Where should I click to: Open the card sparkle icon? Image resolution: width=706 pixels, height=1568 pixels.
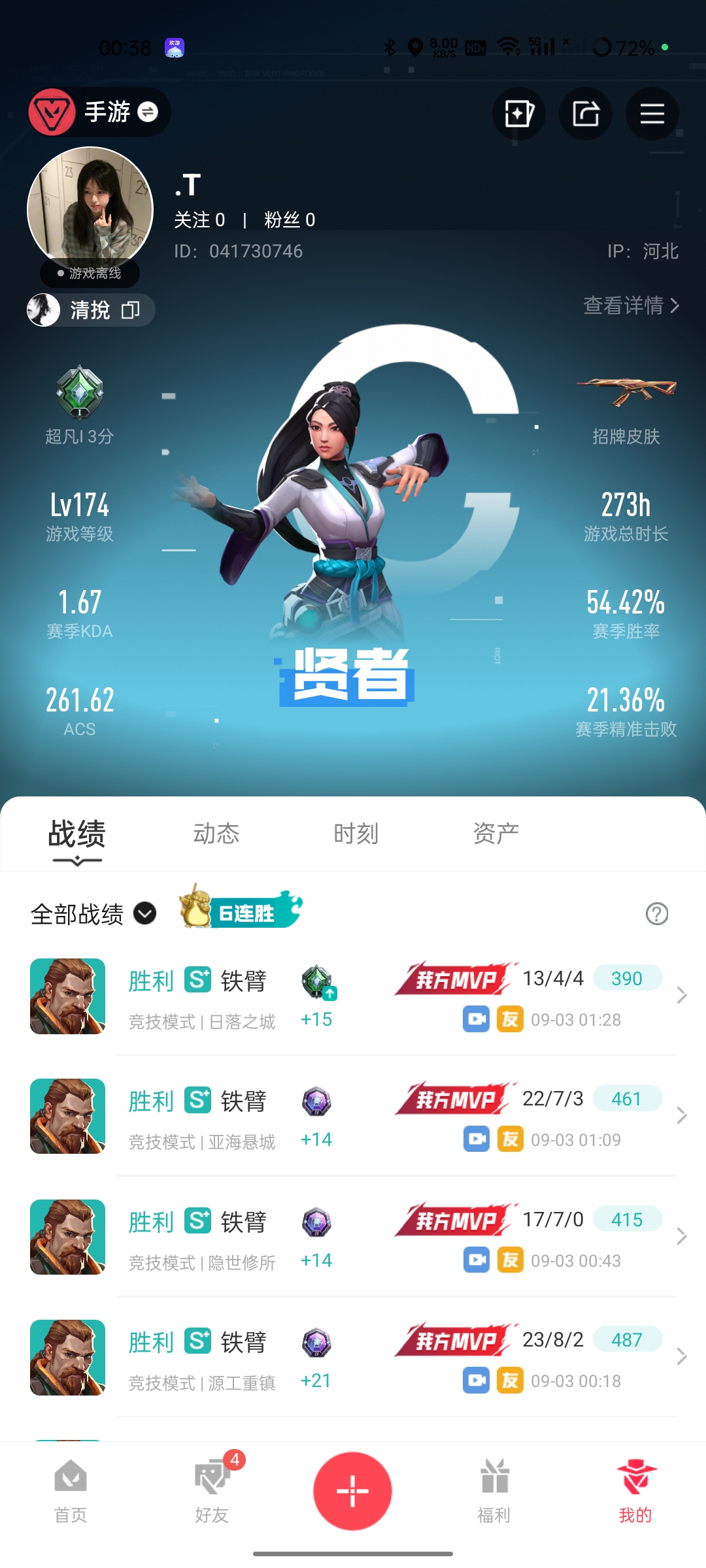coord(519,114)
